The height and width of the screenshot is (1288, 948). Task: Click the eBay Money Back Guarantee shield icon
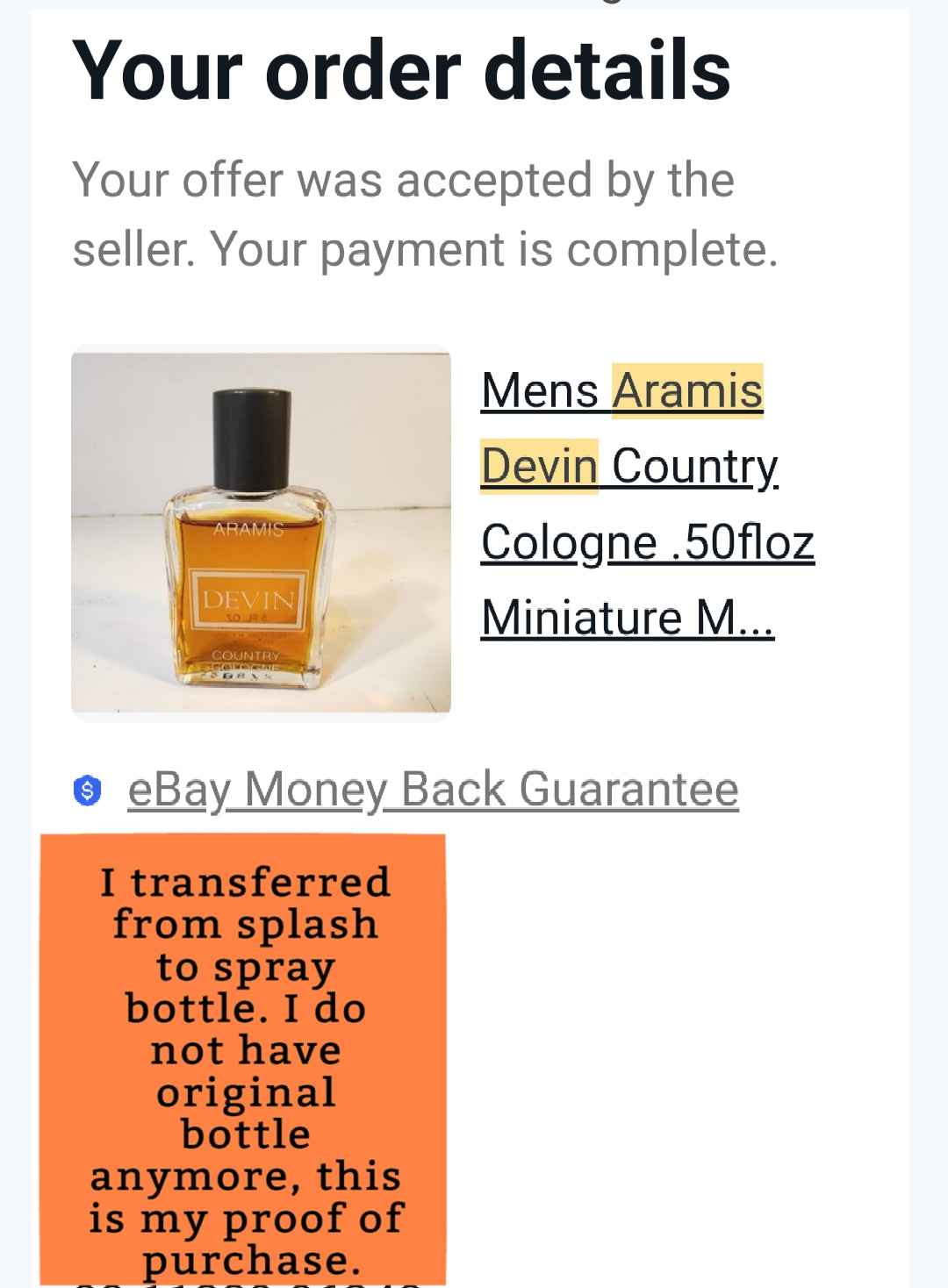pyautogui.click(x=89, y=791)
